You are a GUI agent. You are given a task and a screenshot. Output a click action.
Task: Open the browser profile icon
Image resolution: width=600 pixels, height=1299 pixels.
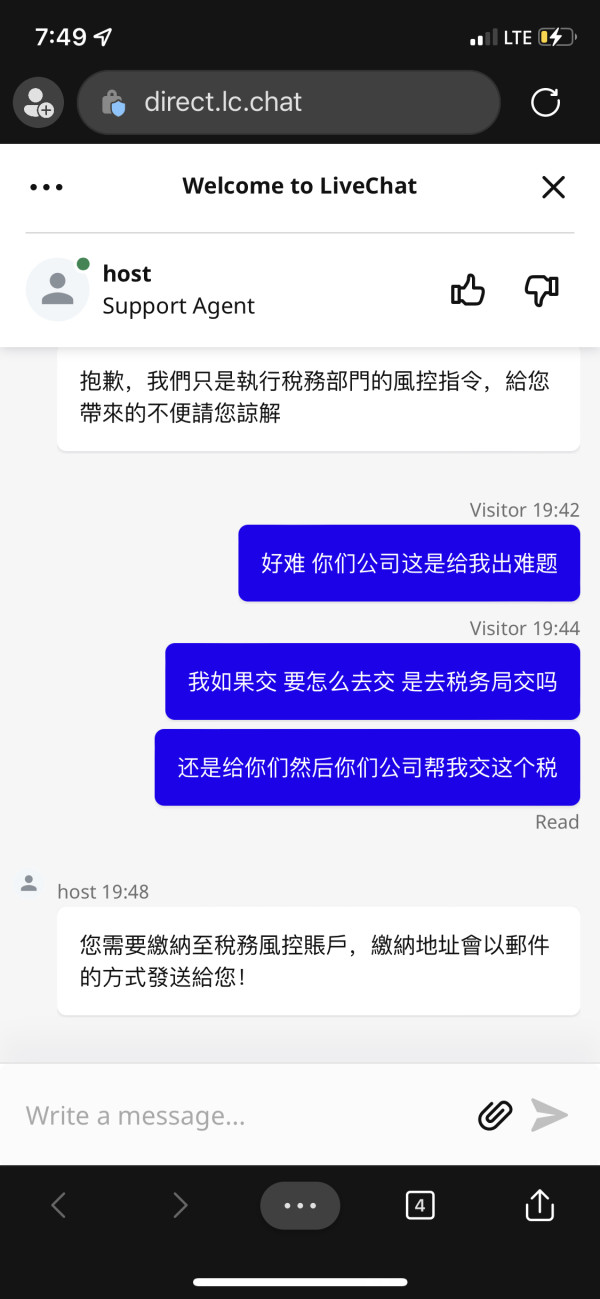[x=39, y=102]
